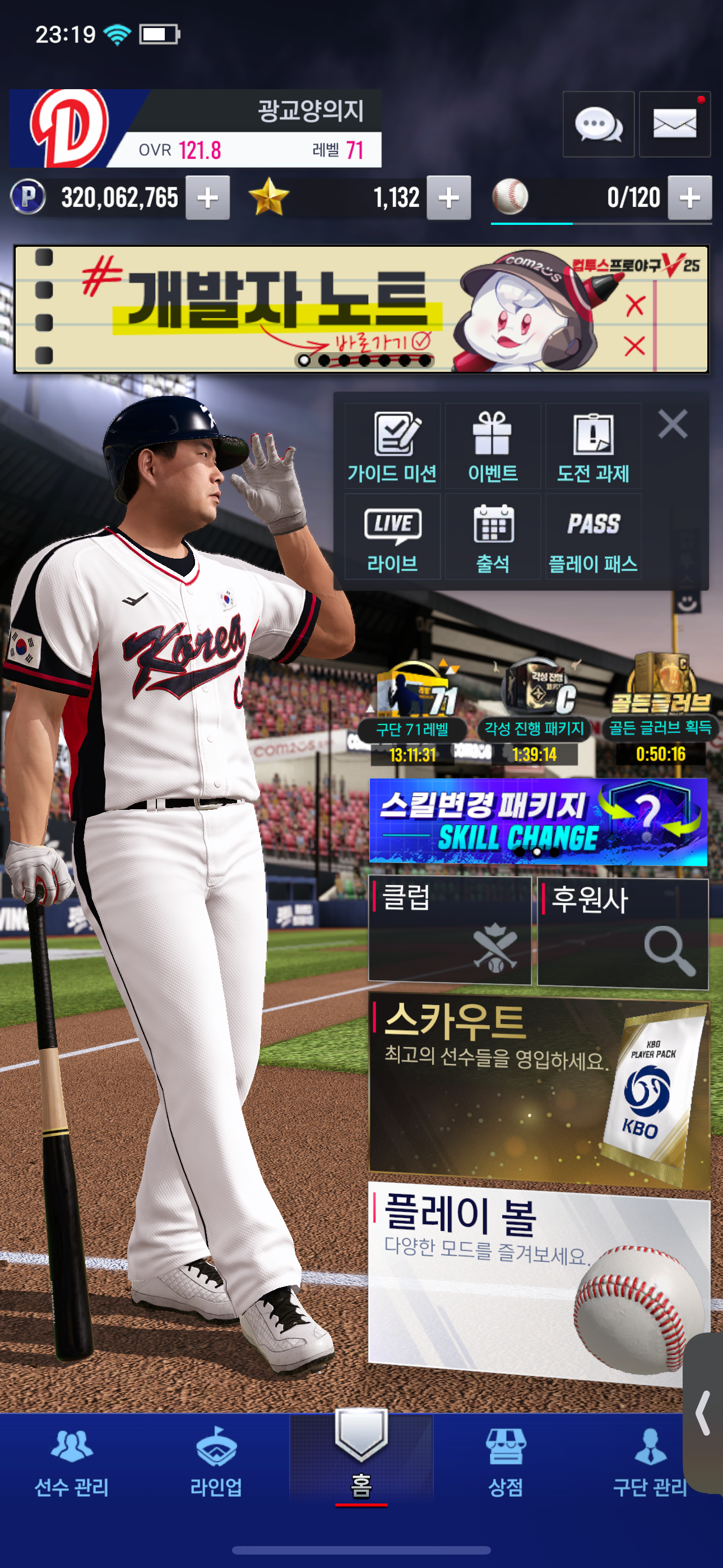Open the chat bubble icon
The image size is (723, 1568).
[597, 125]
